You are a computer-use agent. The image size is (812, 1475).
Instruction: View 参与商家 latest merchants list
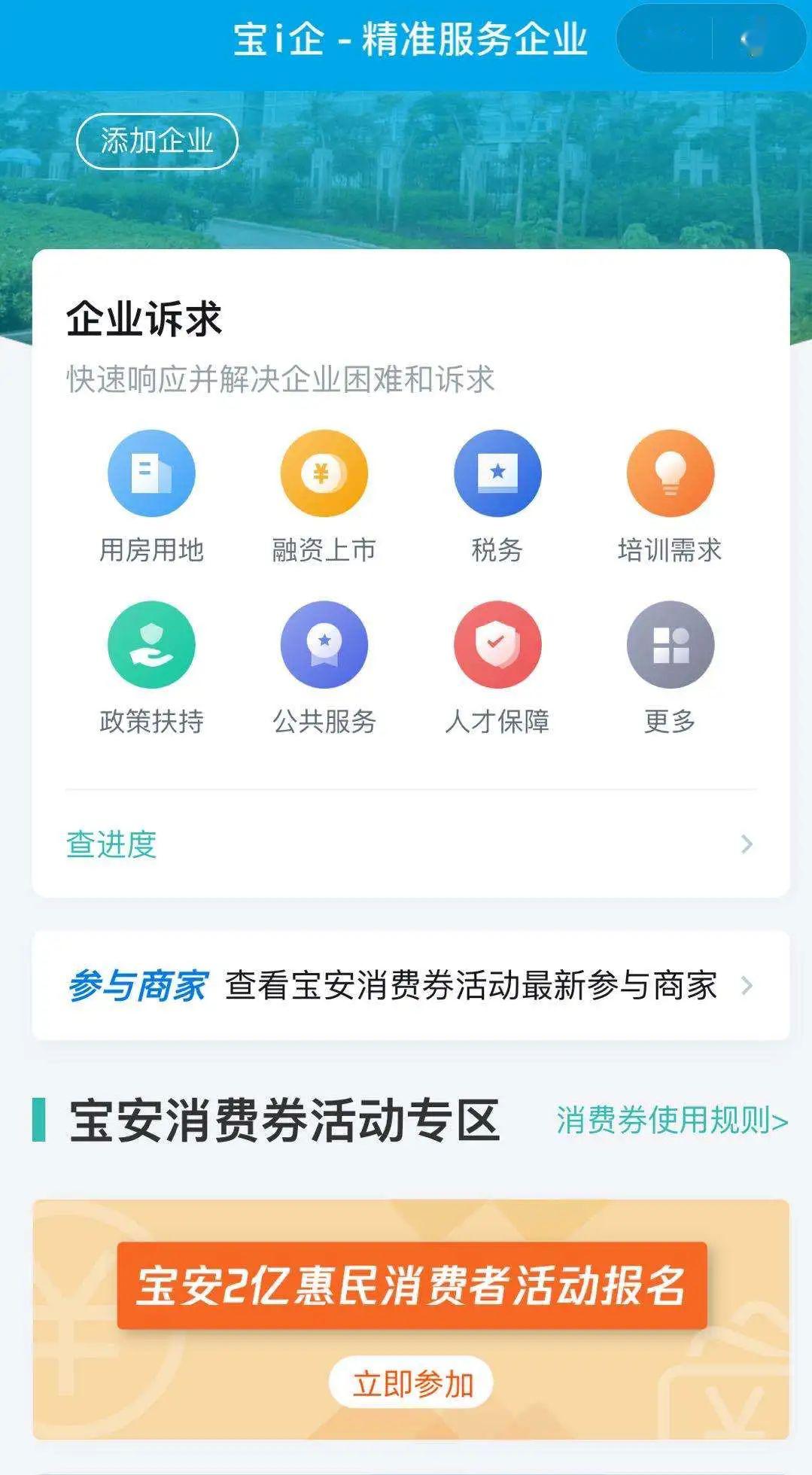(x=410, y=985)
